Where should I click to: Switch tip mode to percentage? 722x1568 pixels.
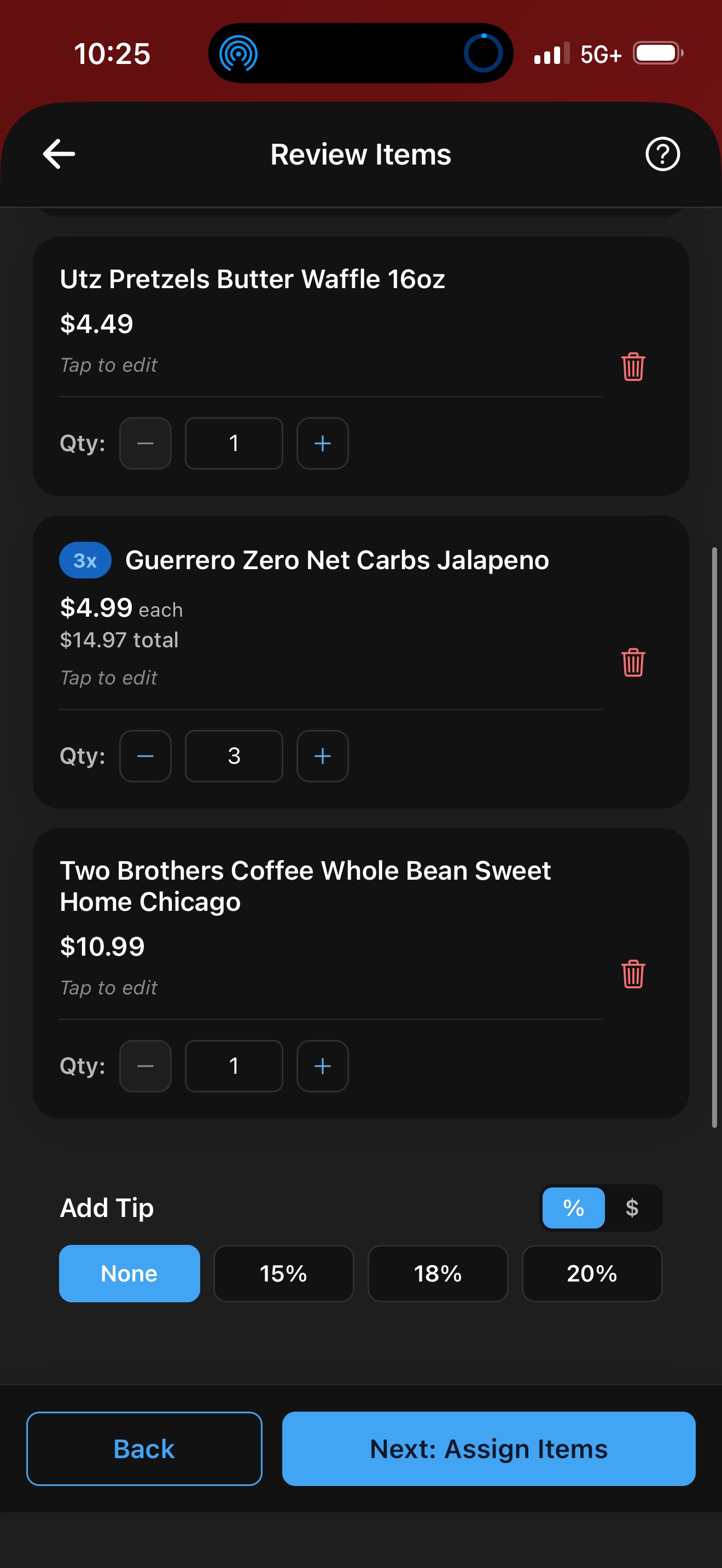click(573, 1208)
